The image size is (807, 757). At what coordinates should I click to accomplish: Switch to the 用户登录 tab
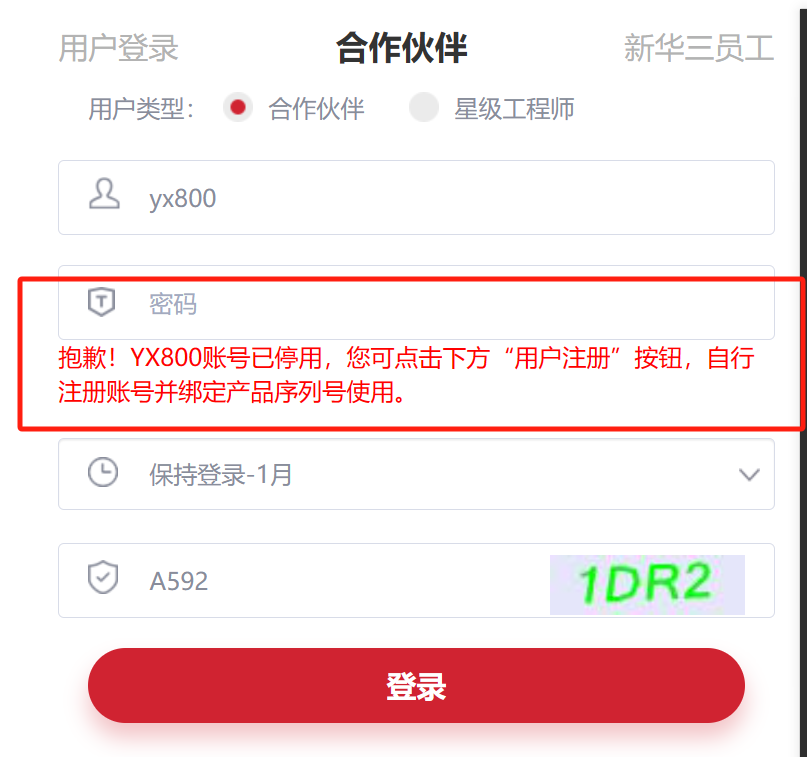[118, 47]
